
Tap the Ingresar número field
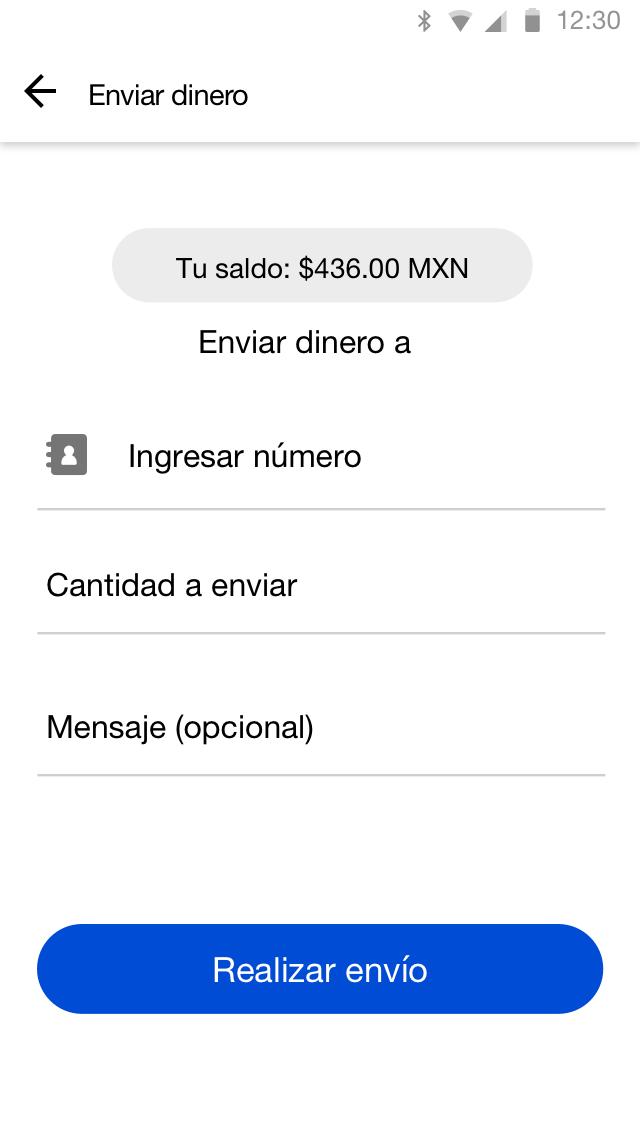pyautogui.click(x=321, y=457)
